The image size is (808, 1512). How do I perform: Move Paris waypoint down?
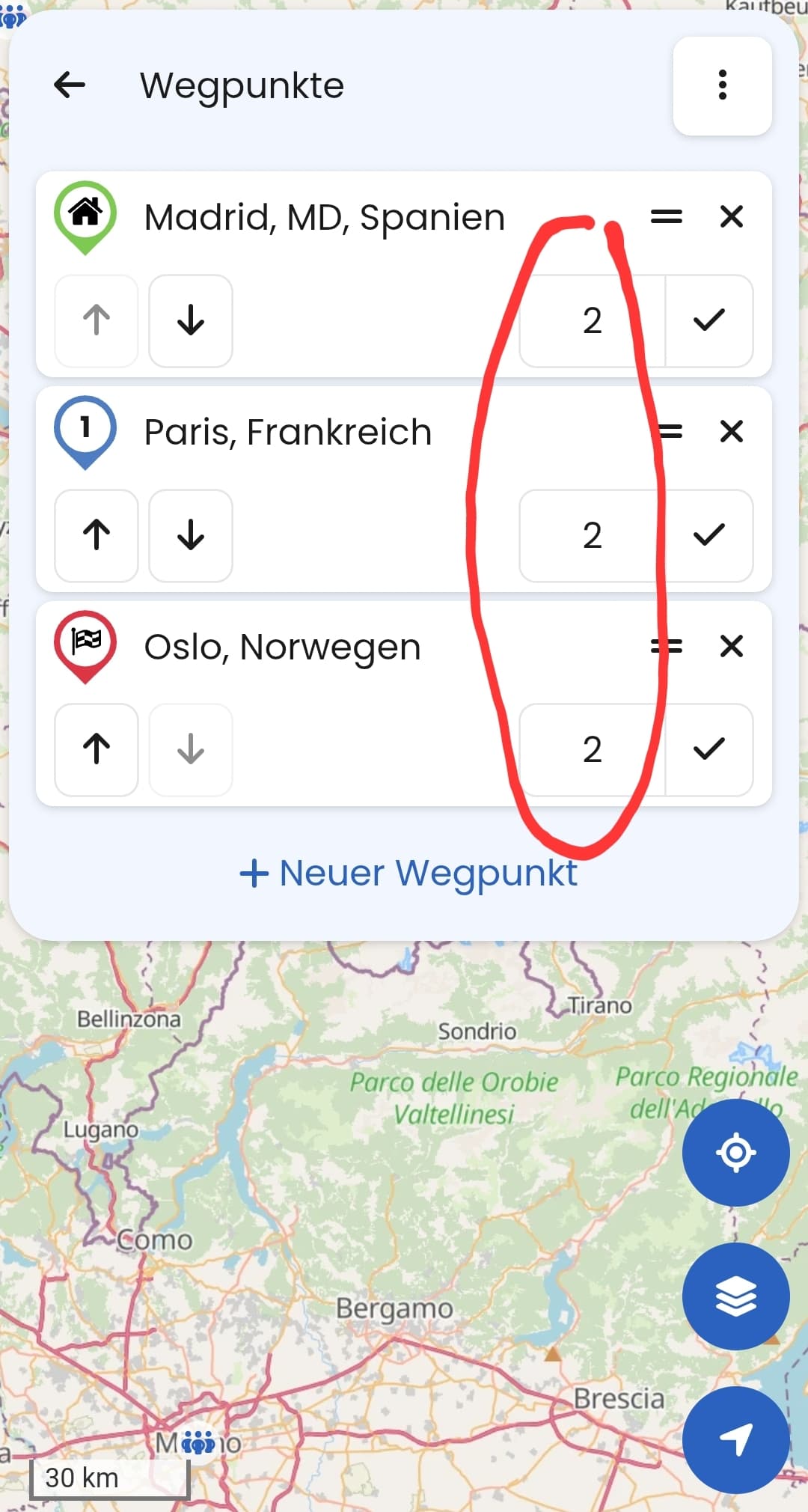pos(191,535)
